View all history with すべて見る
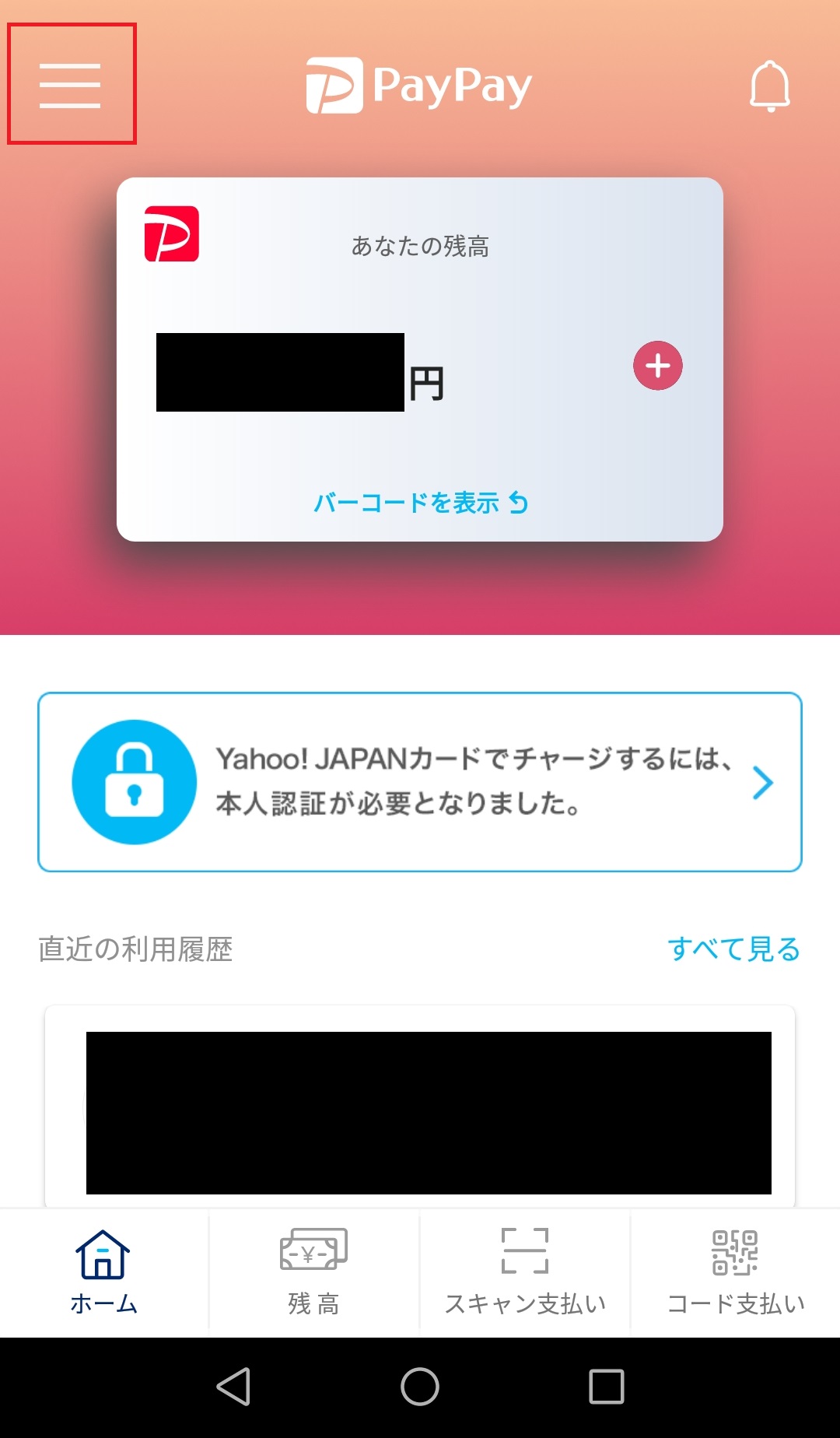The image size is (840, 1438). (734, 949)
